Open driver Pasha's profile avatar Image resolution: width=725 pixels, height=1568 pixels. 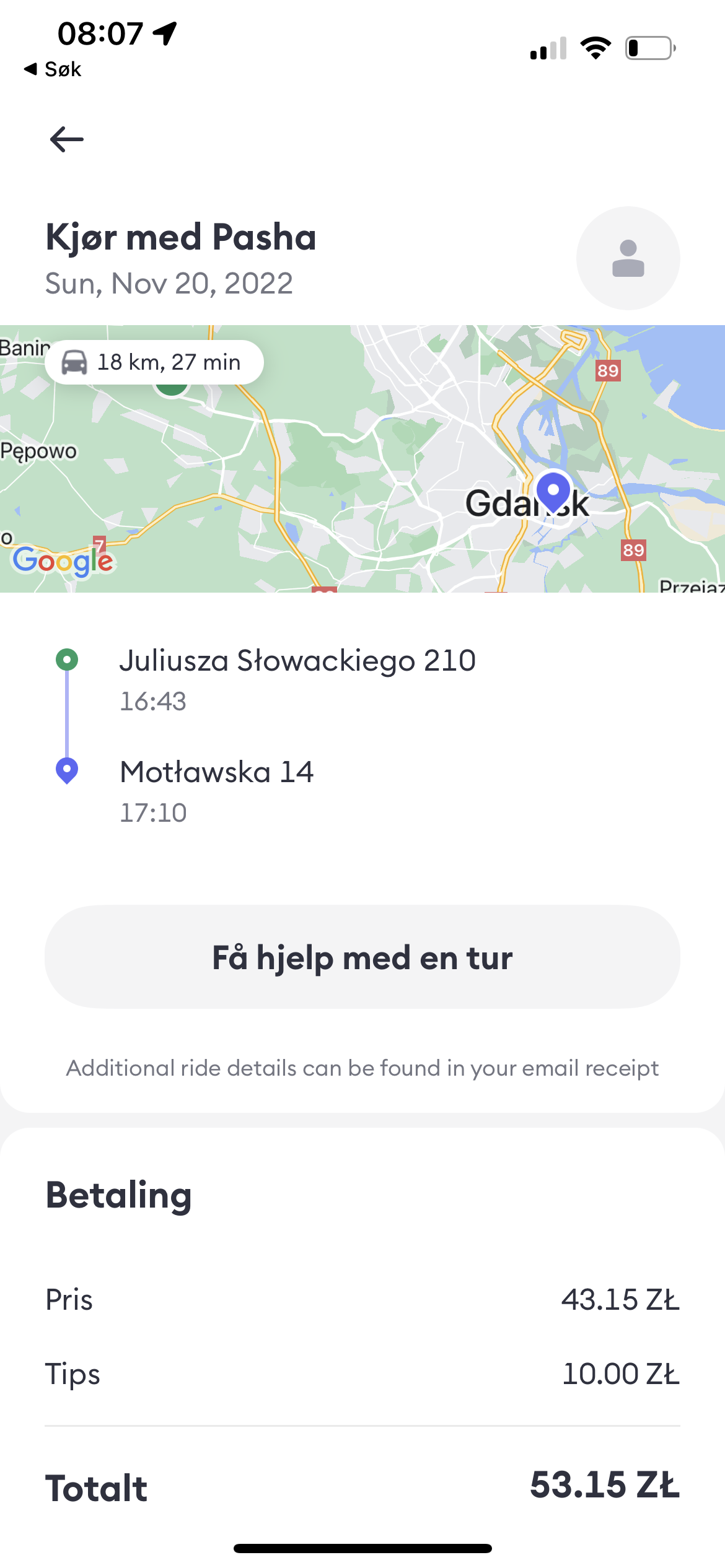tap(628, 258)
